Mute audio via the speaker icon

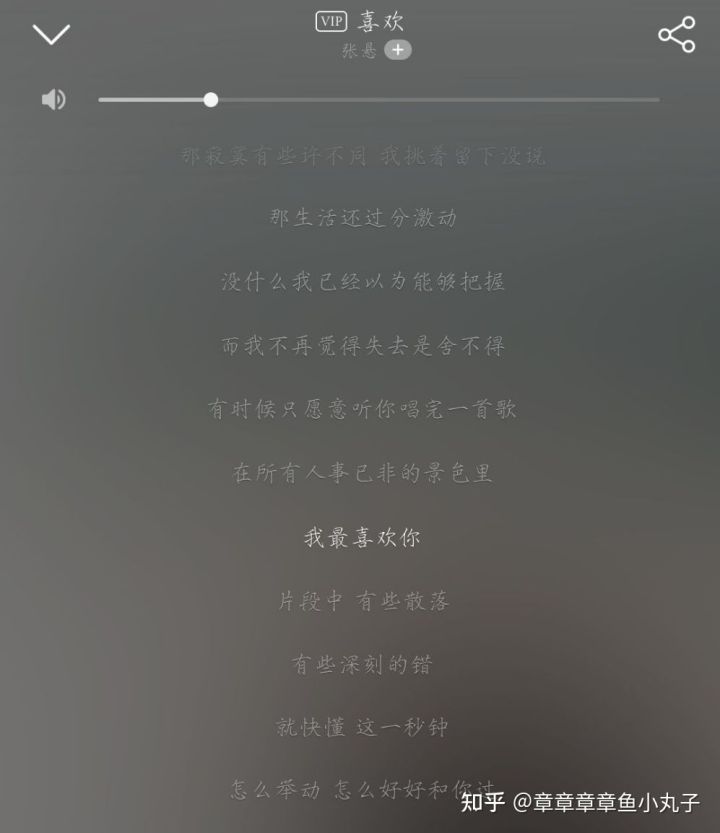(54, 100)
